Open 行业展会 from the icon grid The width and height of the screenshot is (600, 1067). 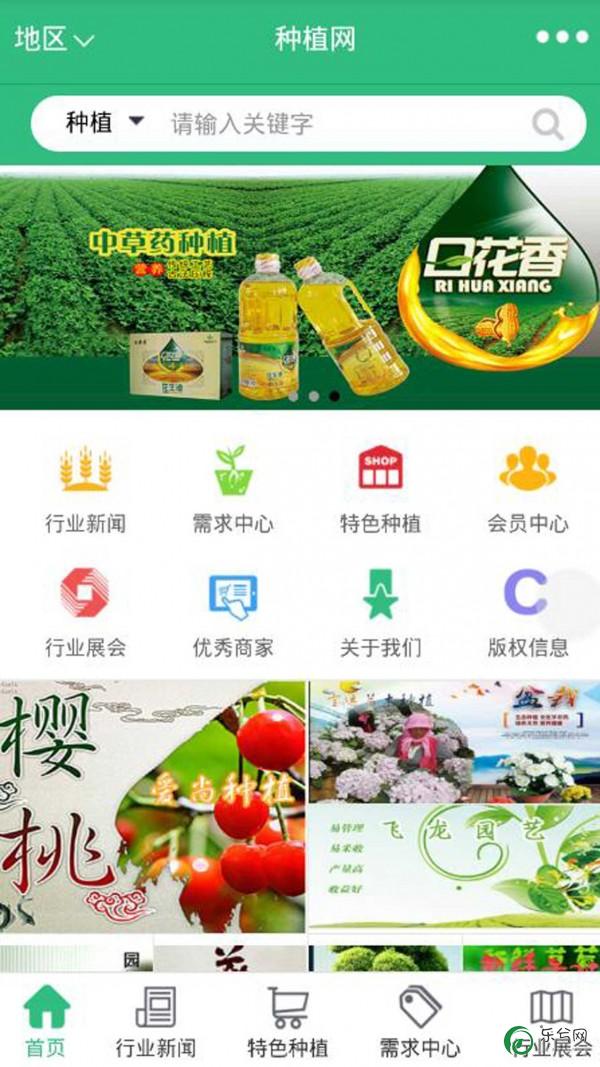[x=86, y=613]
